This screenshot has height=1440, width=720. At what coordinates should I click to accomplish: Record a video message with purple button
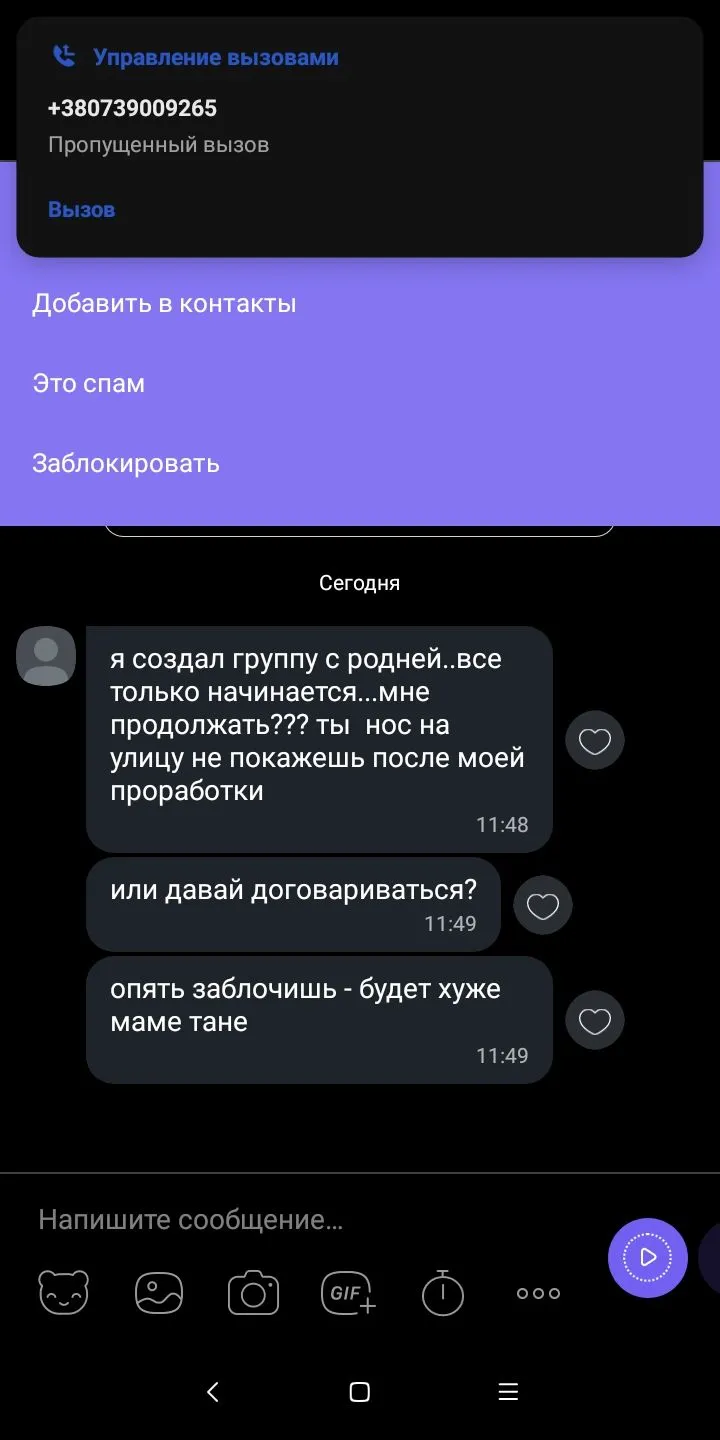click(x=647, y=1257)
